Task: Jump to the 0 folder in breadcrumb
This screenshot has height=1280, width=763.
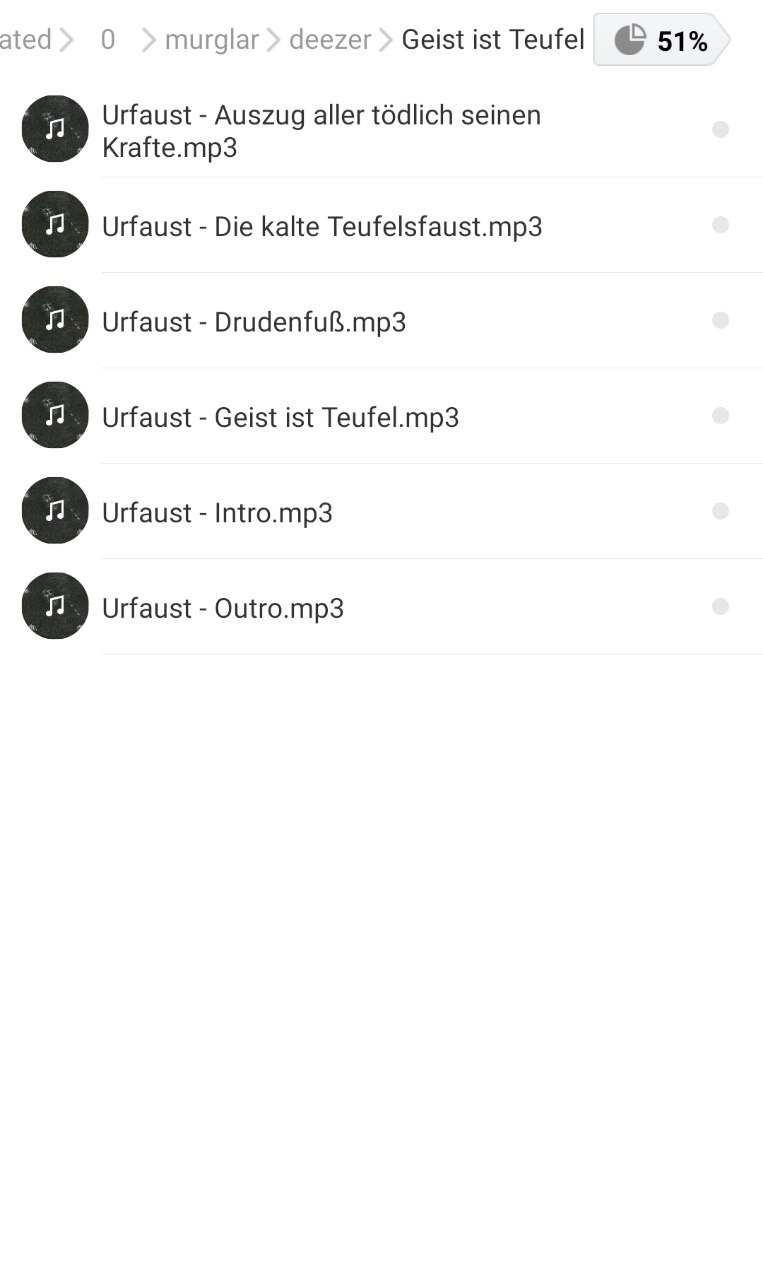Action: (108, 40)
